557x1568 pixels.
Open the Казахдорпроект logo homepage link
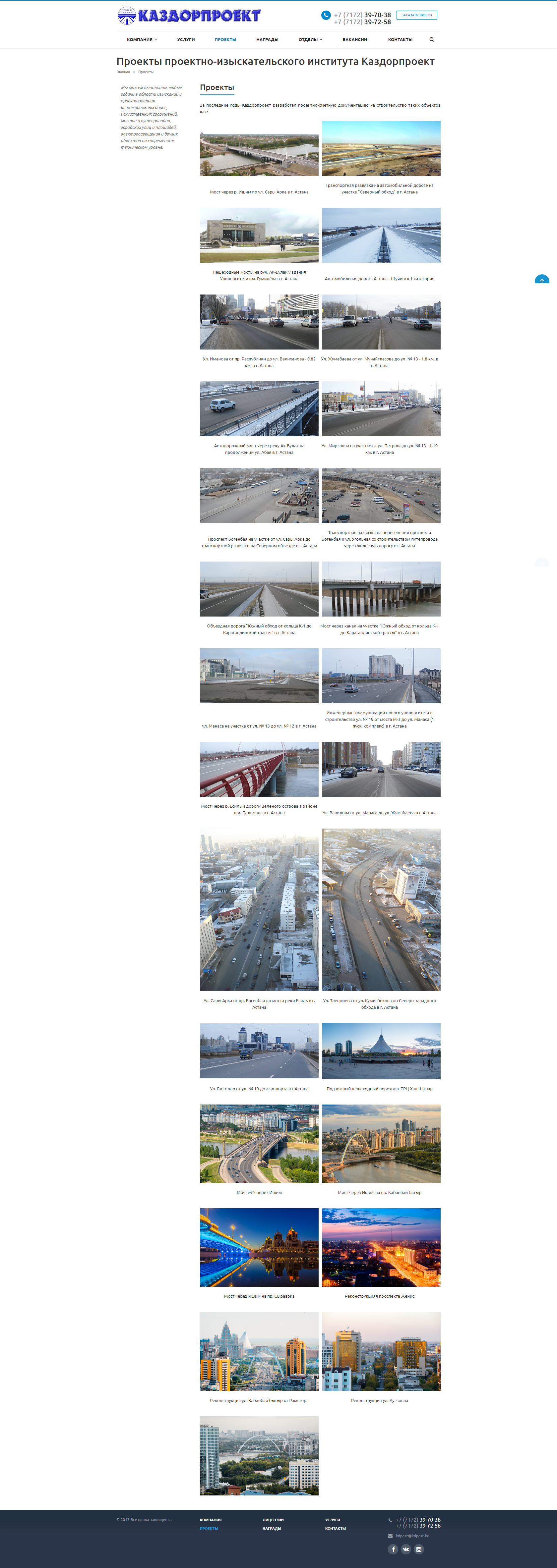click(x=189, y=16)
